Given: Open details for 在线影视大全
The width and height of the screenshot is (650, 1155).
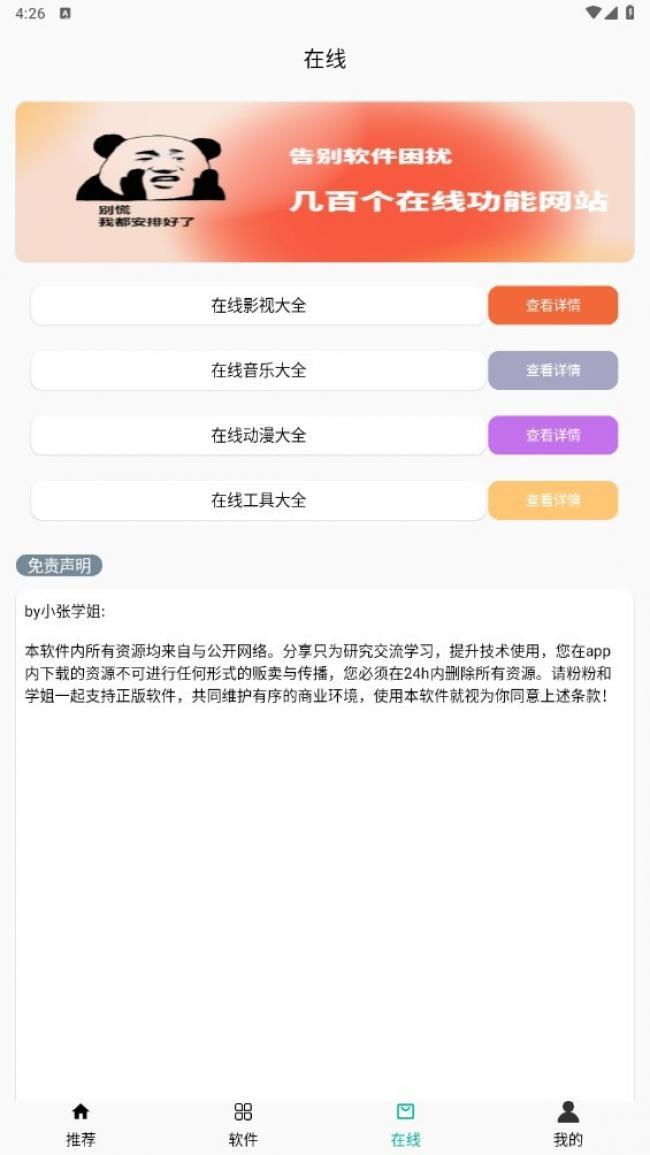Looking at the screenshot, I should (x=553, y=305).
